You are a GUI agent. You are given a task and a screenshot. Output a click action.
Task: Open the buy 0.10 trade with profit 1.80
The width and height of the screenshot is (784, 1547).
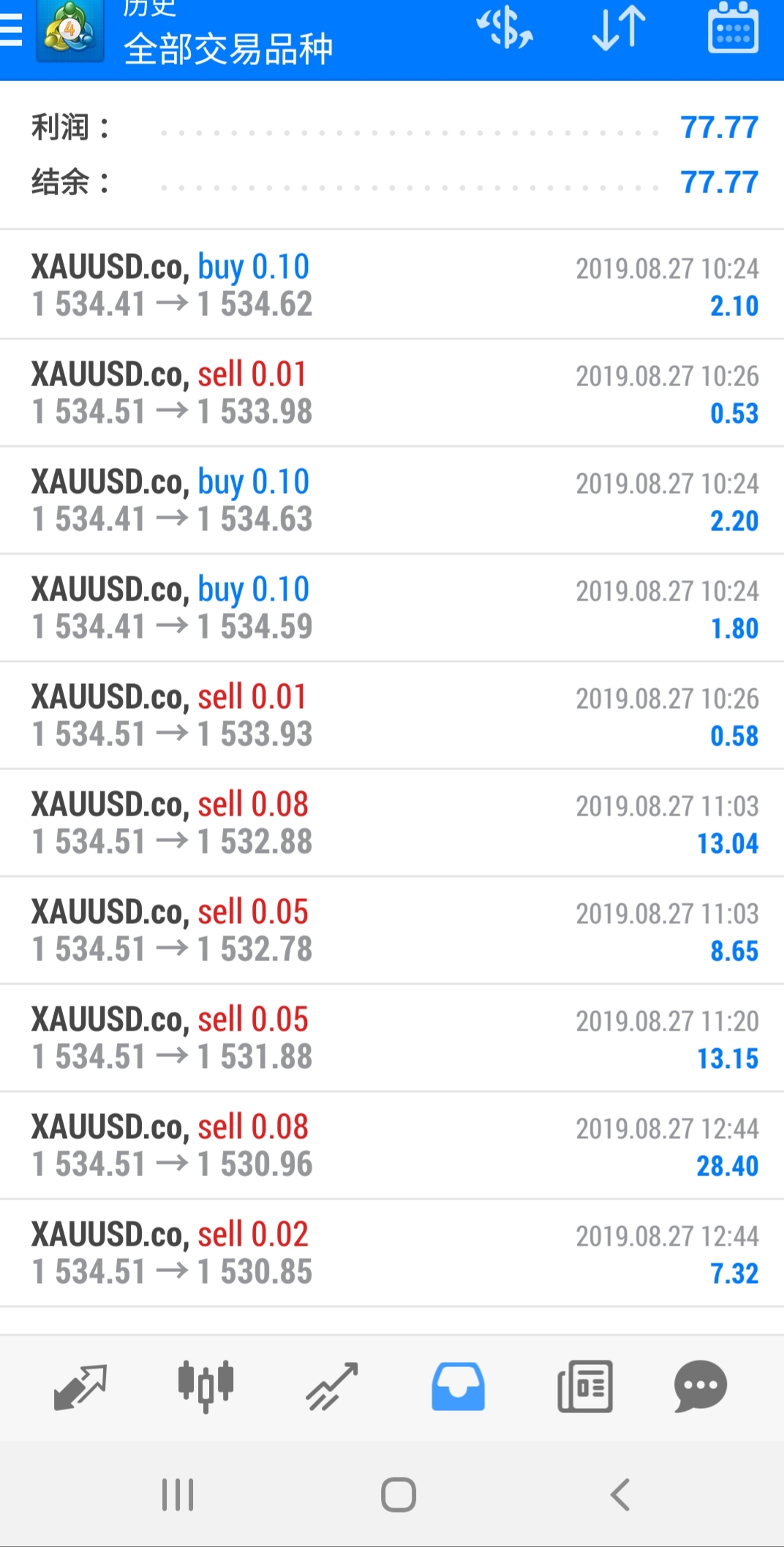pyautogui.click(x=392, y=608)
